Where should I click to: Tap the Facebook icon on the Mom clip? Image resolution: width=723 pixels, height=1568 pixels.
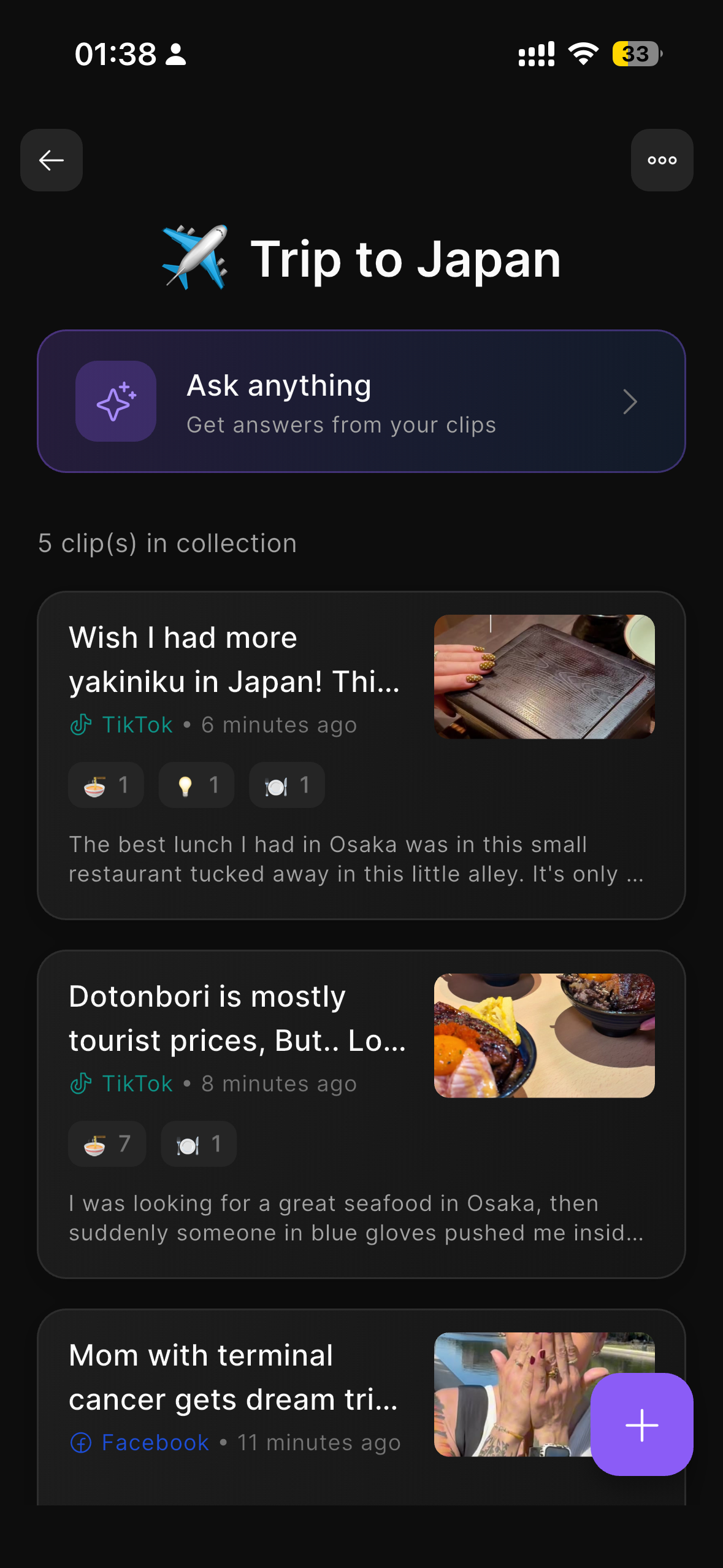click(x=82, y=1443)
